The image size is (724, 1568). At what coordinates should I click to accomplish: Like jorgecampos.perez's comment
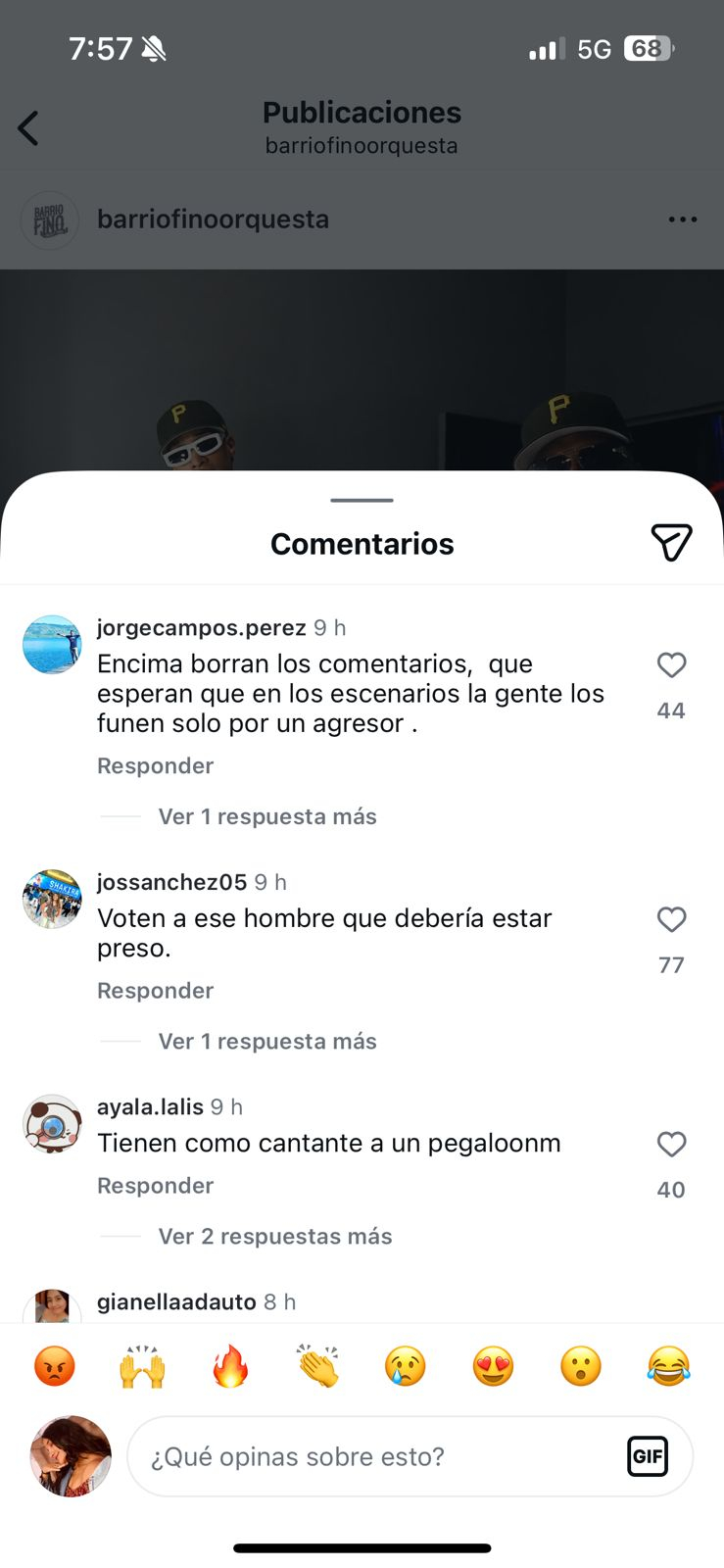point(671,664)
